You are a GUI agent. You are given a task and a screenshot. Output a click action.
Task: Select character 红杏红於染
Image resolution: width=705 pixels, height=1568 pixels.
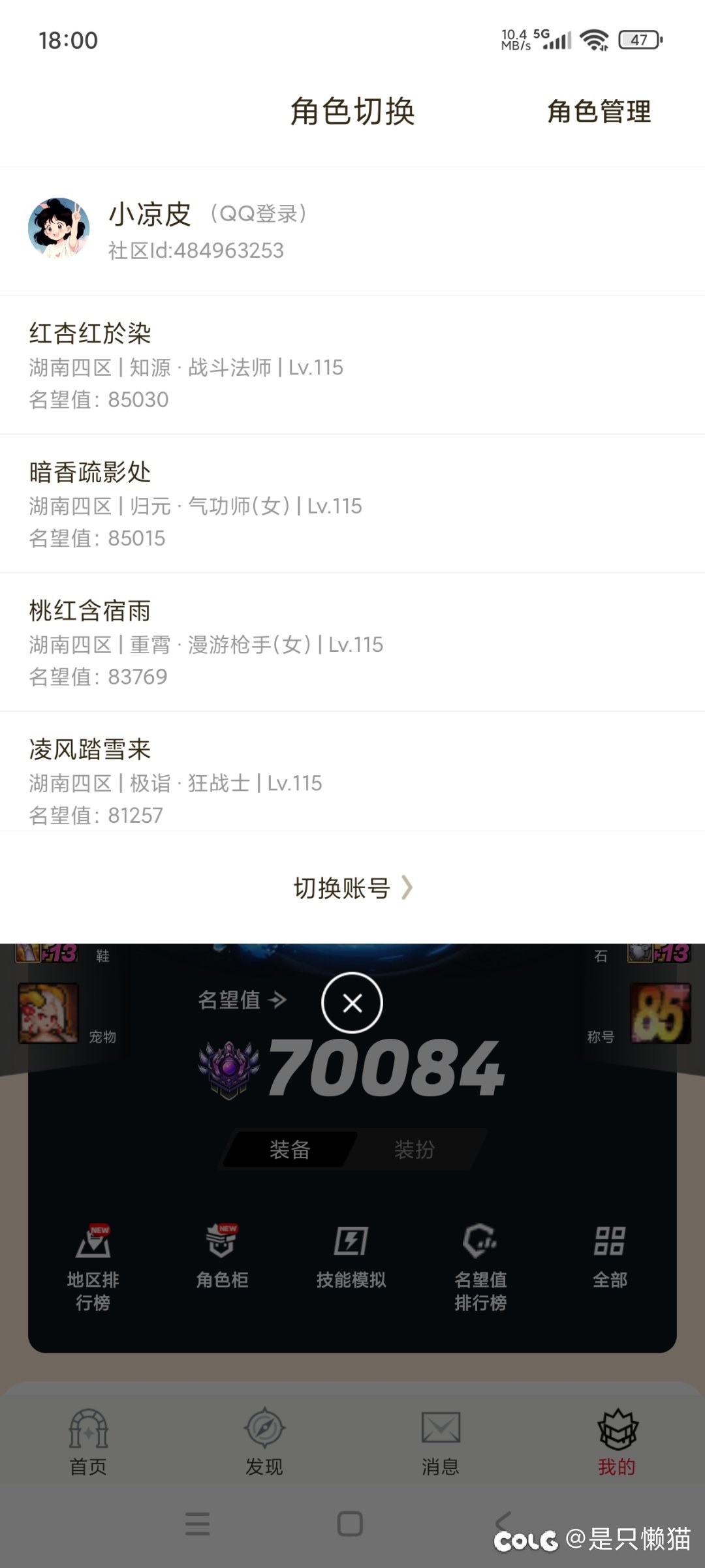[x=352, y=365]
